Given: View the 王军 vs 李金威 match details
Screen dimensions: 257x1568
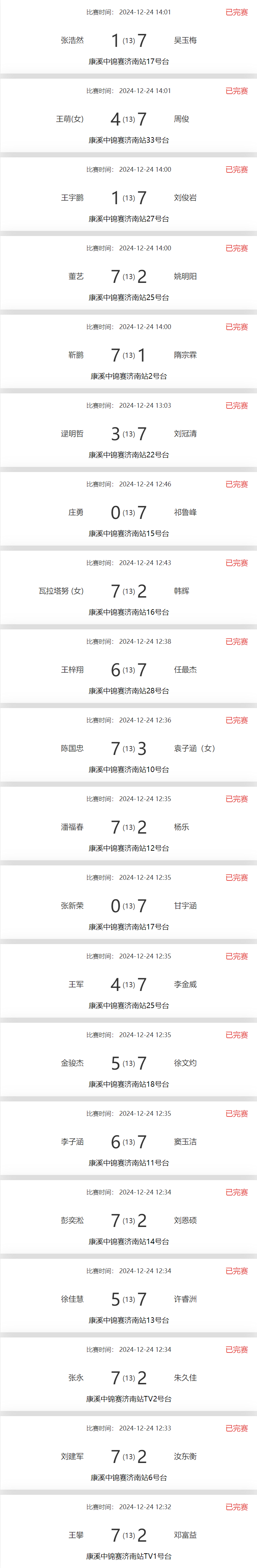Looking at the screenshot, I should (x=128, y=984).
